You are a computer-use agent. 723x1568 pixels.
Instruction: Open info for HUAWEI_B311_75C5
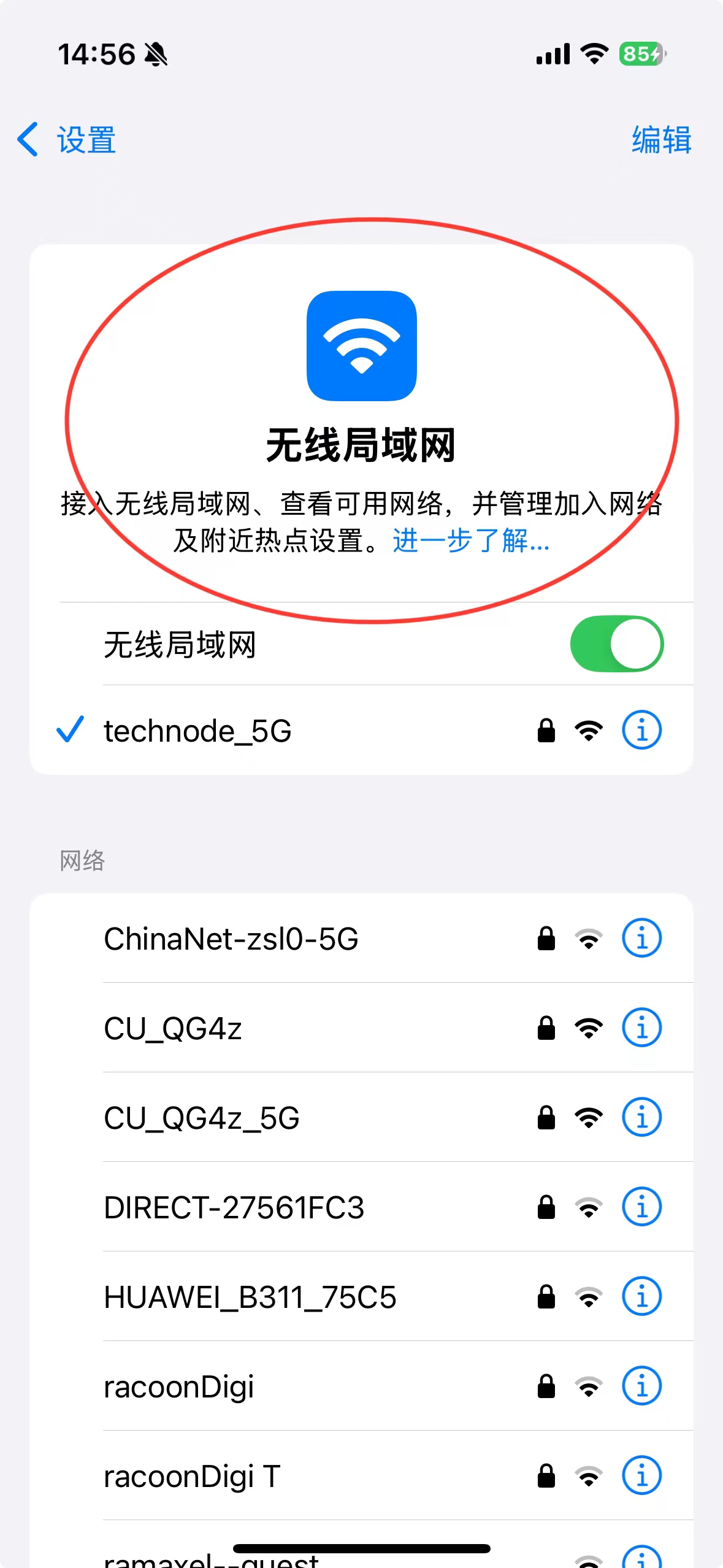tap(641, 1296)
